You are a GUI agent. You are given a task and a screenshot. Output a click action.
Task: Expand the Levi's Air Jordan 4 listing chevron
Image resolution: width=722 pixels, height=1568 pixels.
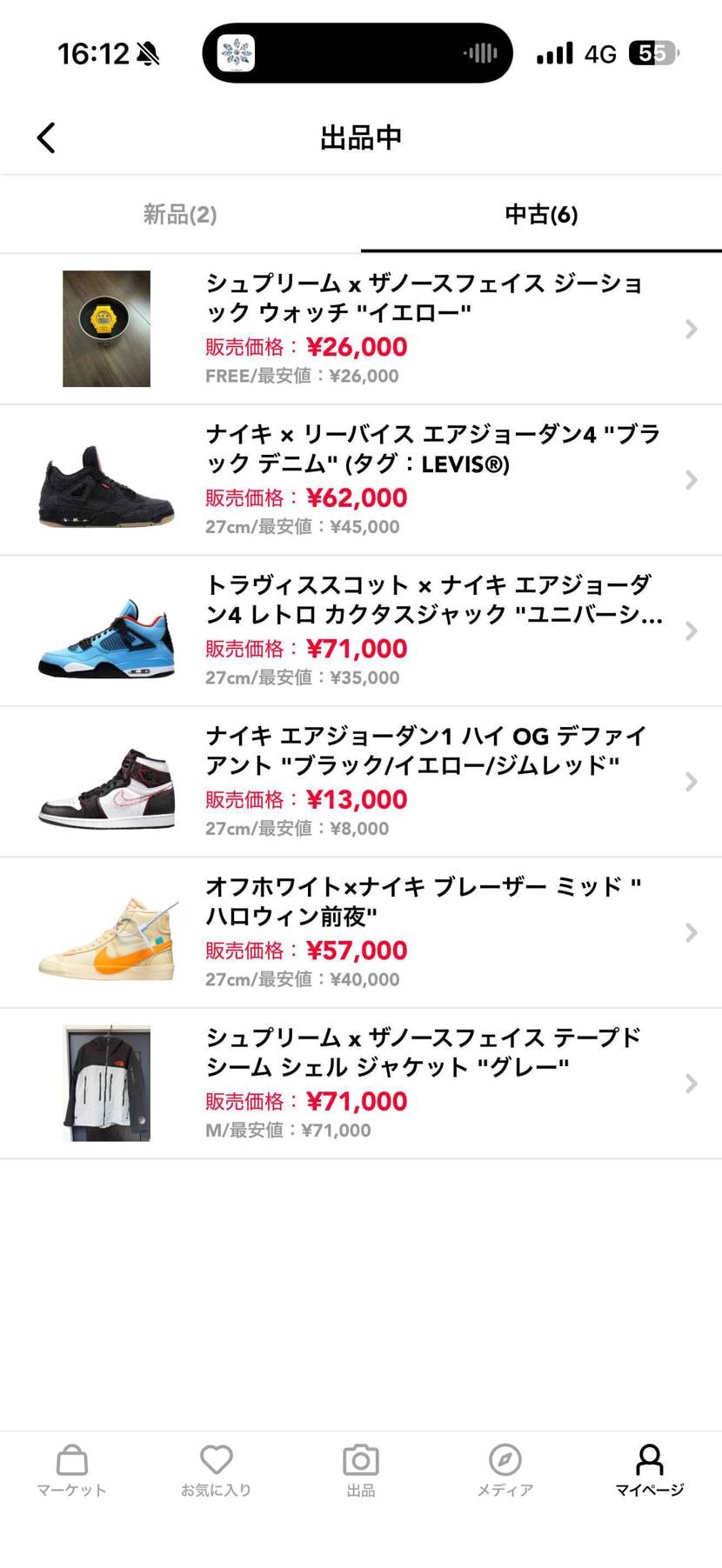click(x=692, y=479)
